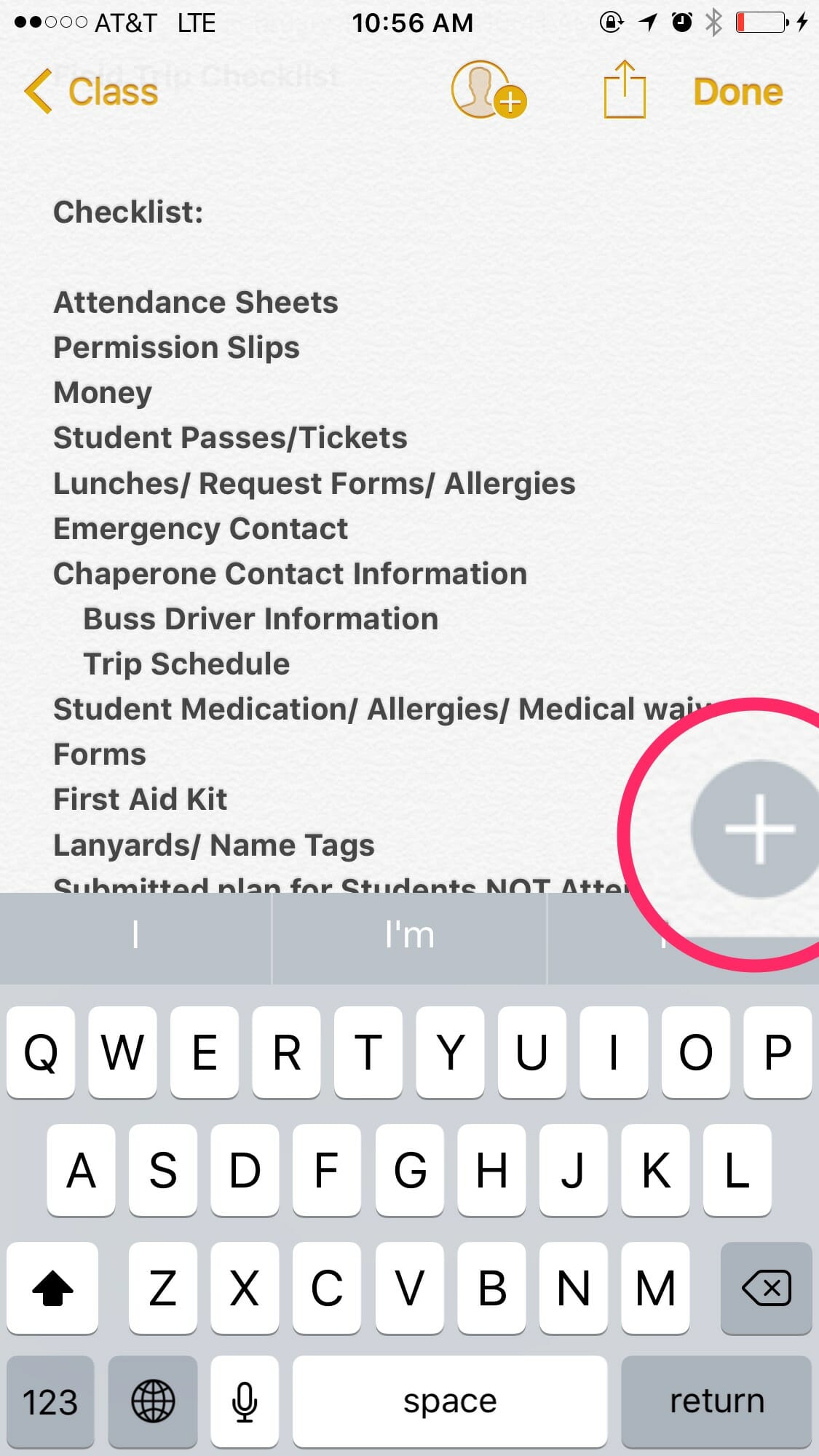Open the share sheet icon
The width and height of the screenshot is (819, 1456).
tap(625, 90)
